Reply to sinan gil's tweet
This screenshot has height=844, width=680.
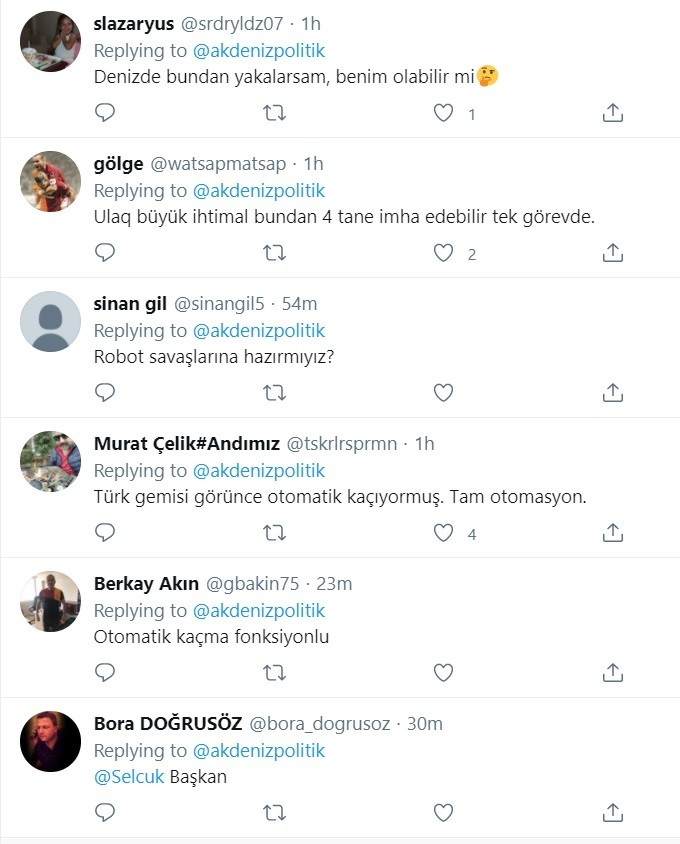point(105,394)
